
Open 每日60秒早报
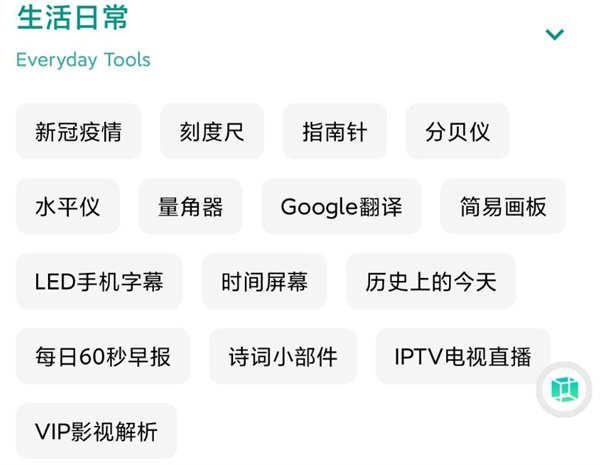(103, 357)
